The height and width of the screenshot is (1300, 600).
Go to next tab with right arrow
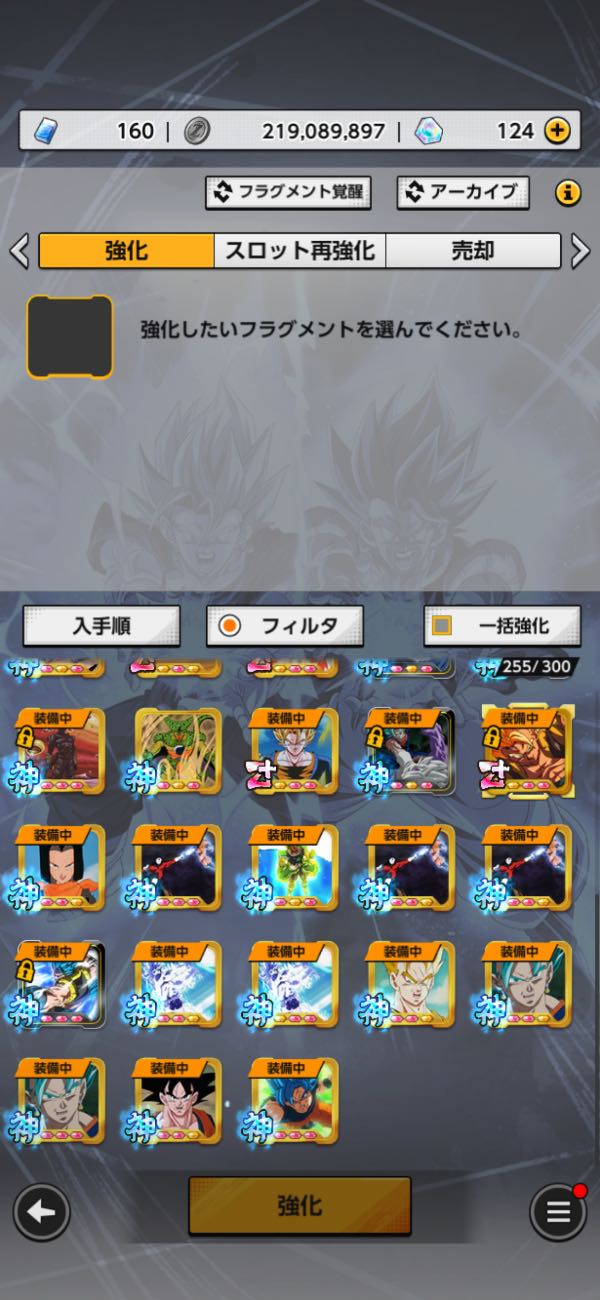pyautogui.click(x=580, y=251)
